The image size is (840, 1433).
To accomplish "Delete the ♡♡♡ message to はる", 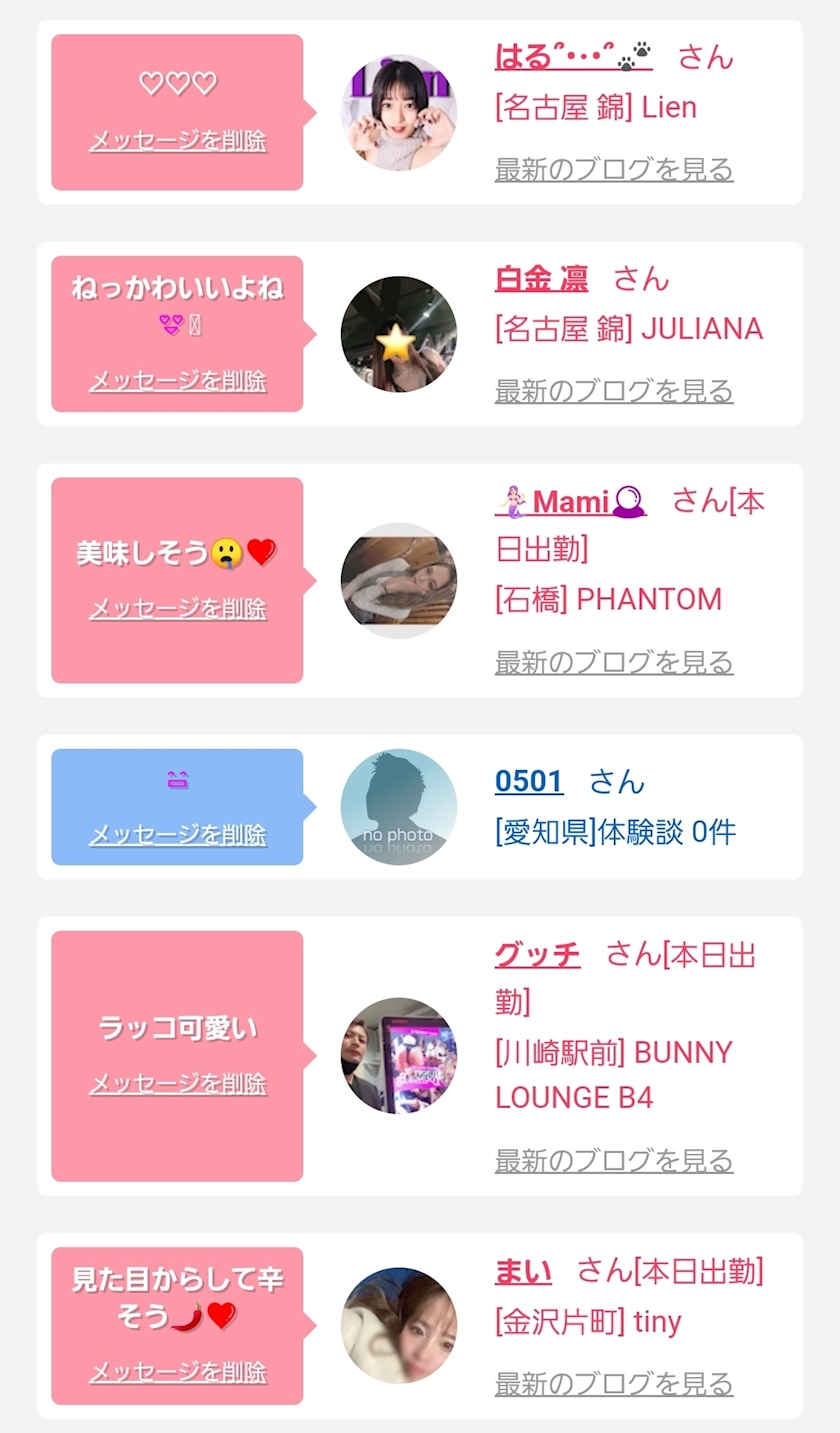I will 178,141.
